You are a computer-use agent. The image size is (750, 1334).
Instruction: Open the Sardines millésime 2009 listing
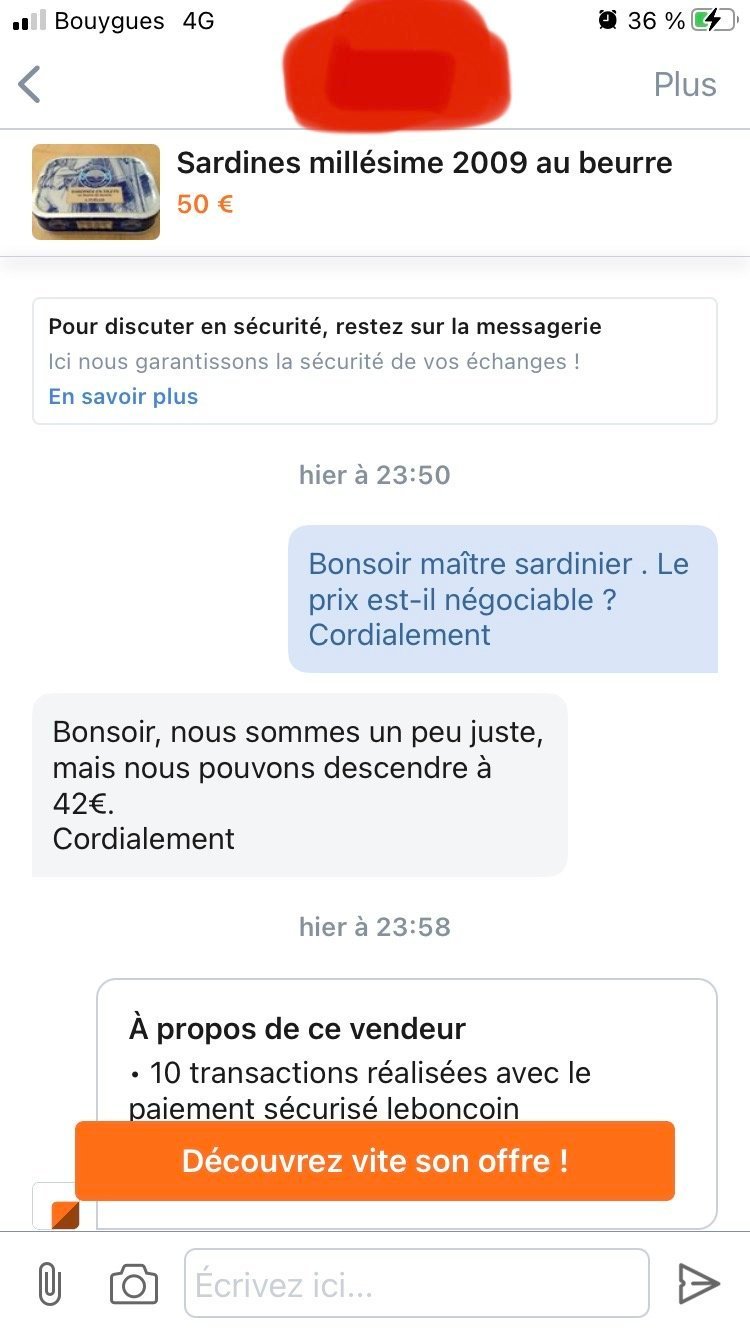(375, 192)
